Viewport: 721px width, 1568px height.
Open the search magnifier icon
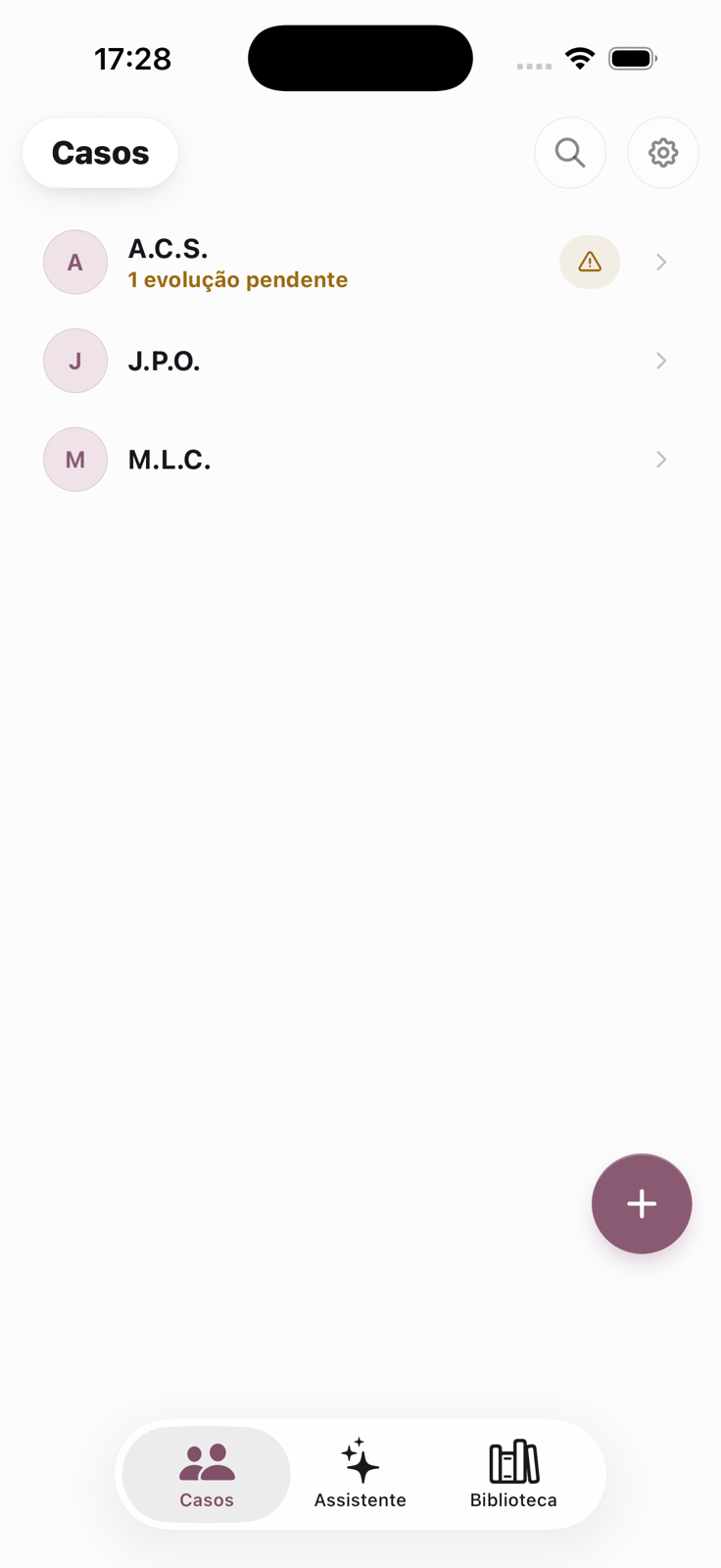coord(570,153)
